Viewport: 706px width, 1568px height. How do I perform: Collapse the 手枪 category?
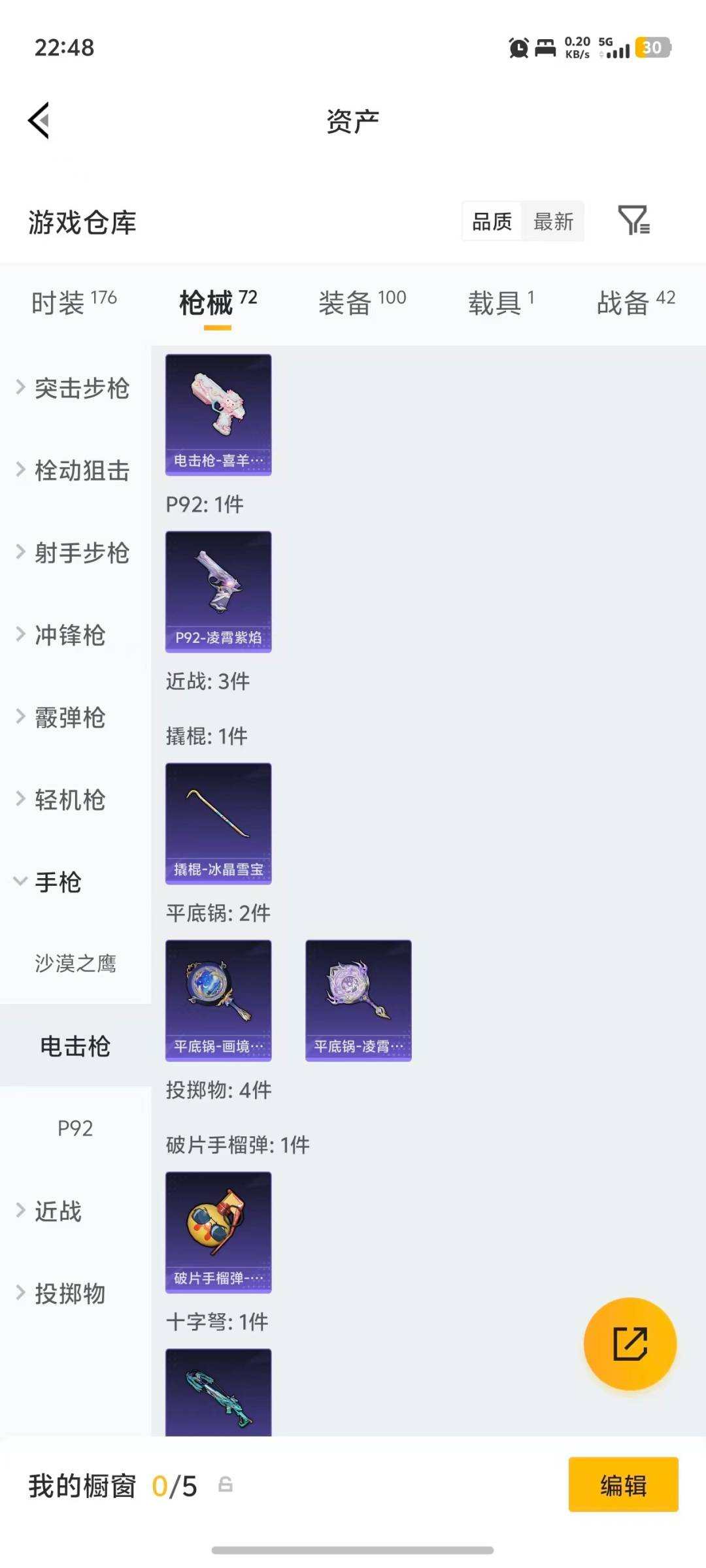(58, 882)
